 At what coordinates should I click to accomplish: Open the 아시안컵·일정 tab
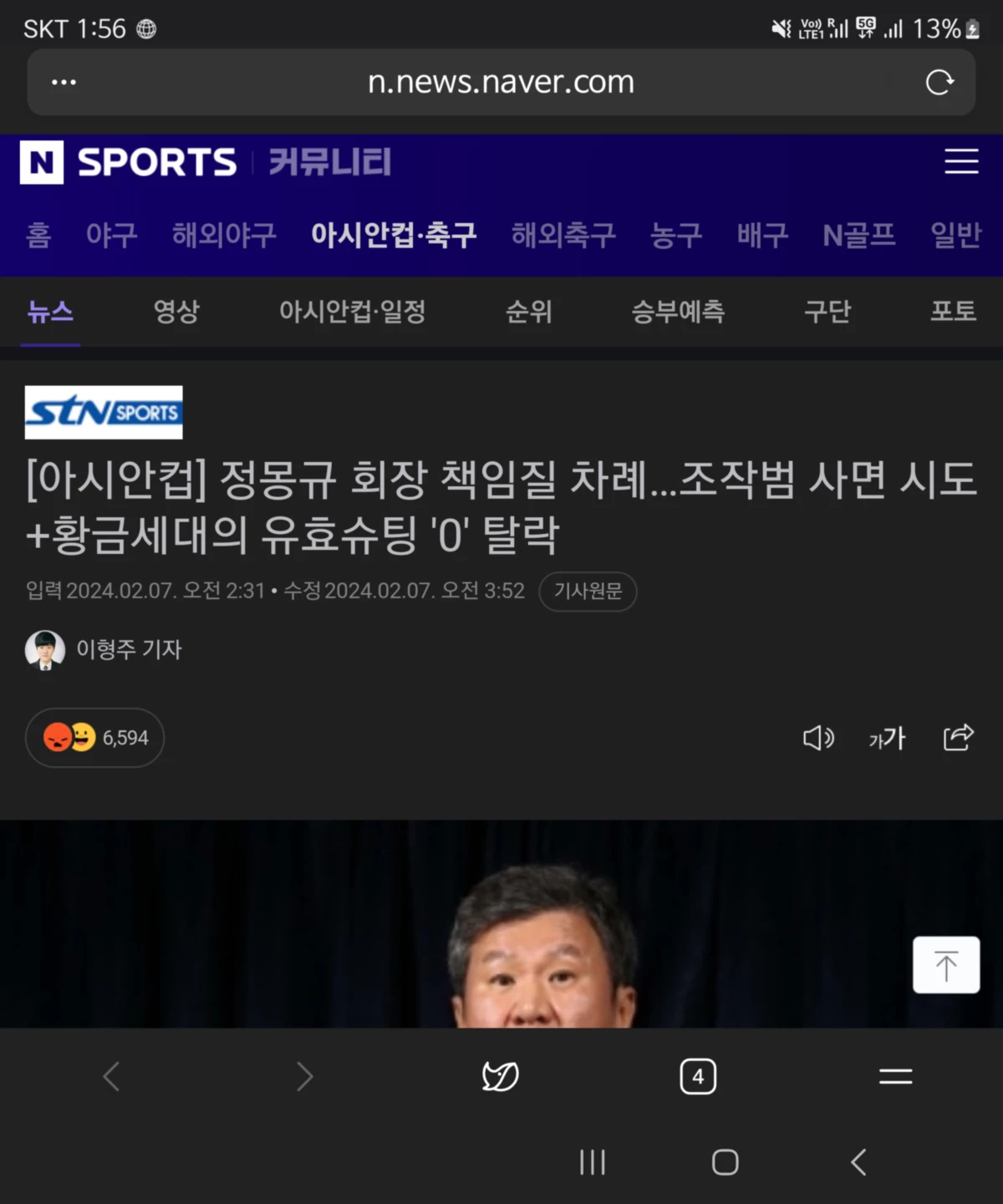pos(352,312)
